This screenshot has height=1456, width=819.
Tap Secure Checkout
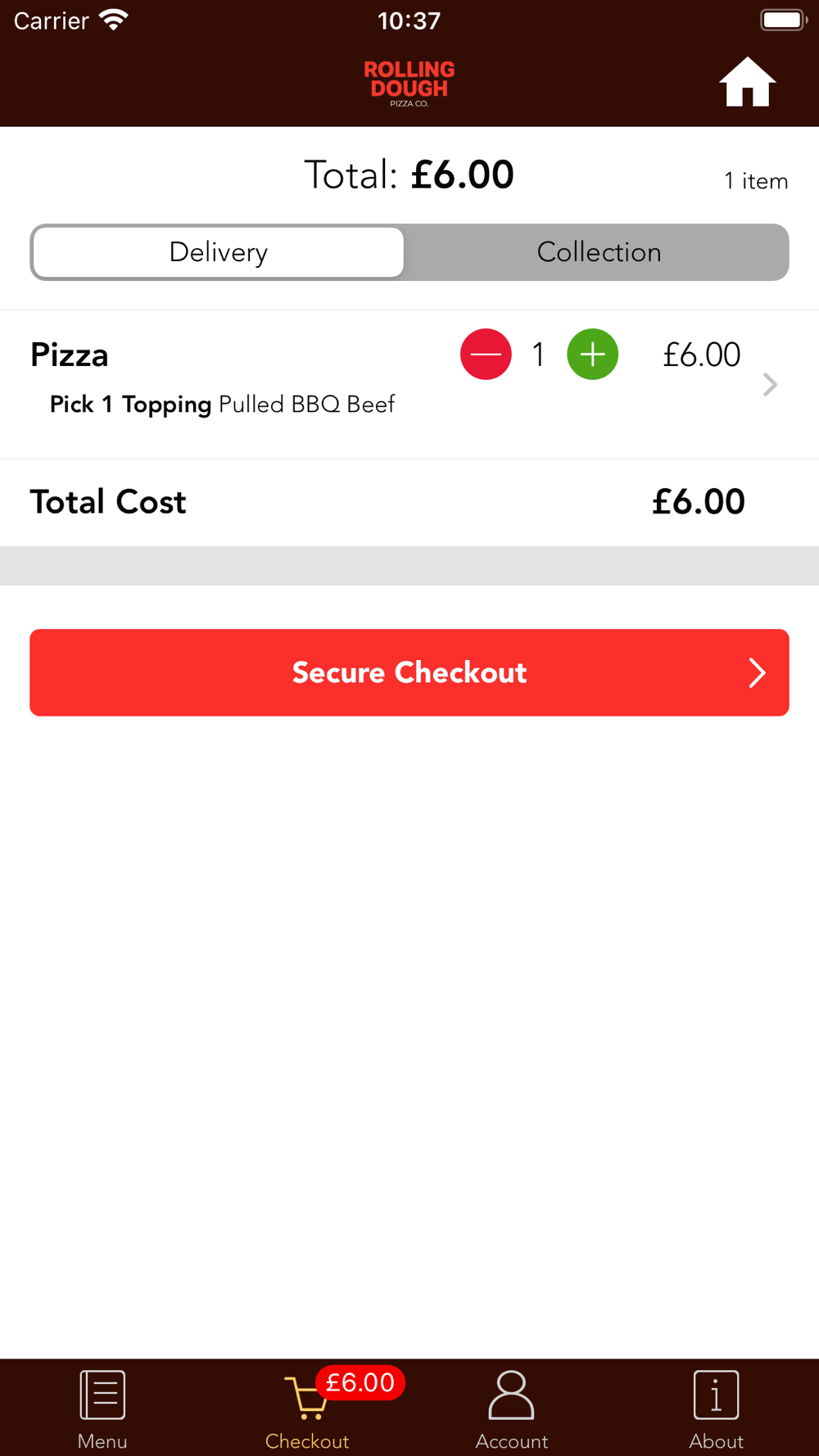[x=409, y=672]
